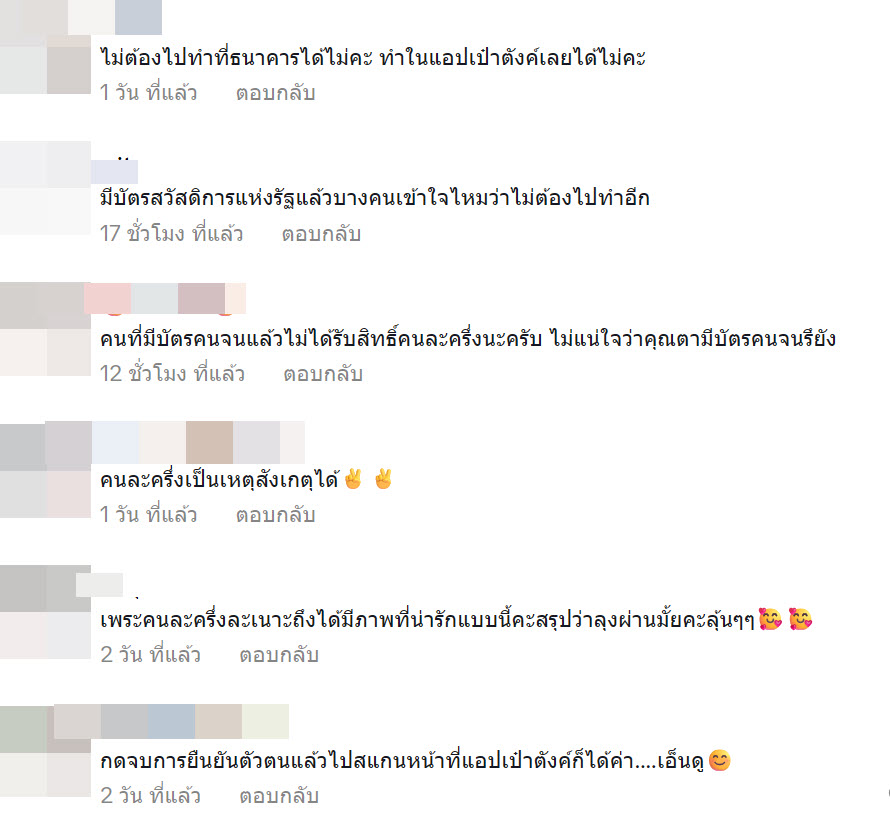This screenshot has width=890, height=825.
Task: Open profile of the คนละครึ่งเป็นเหตุสังเกตุได้ commenter
Action: point(45,470)
